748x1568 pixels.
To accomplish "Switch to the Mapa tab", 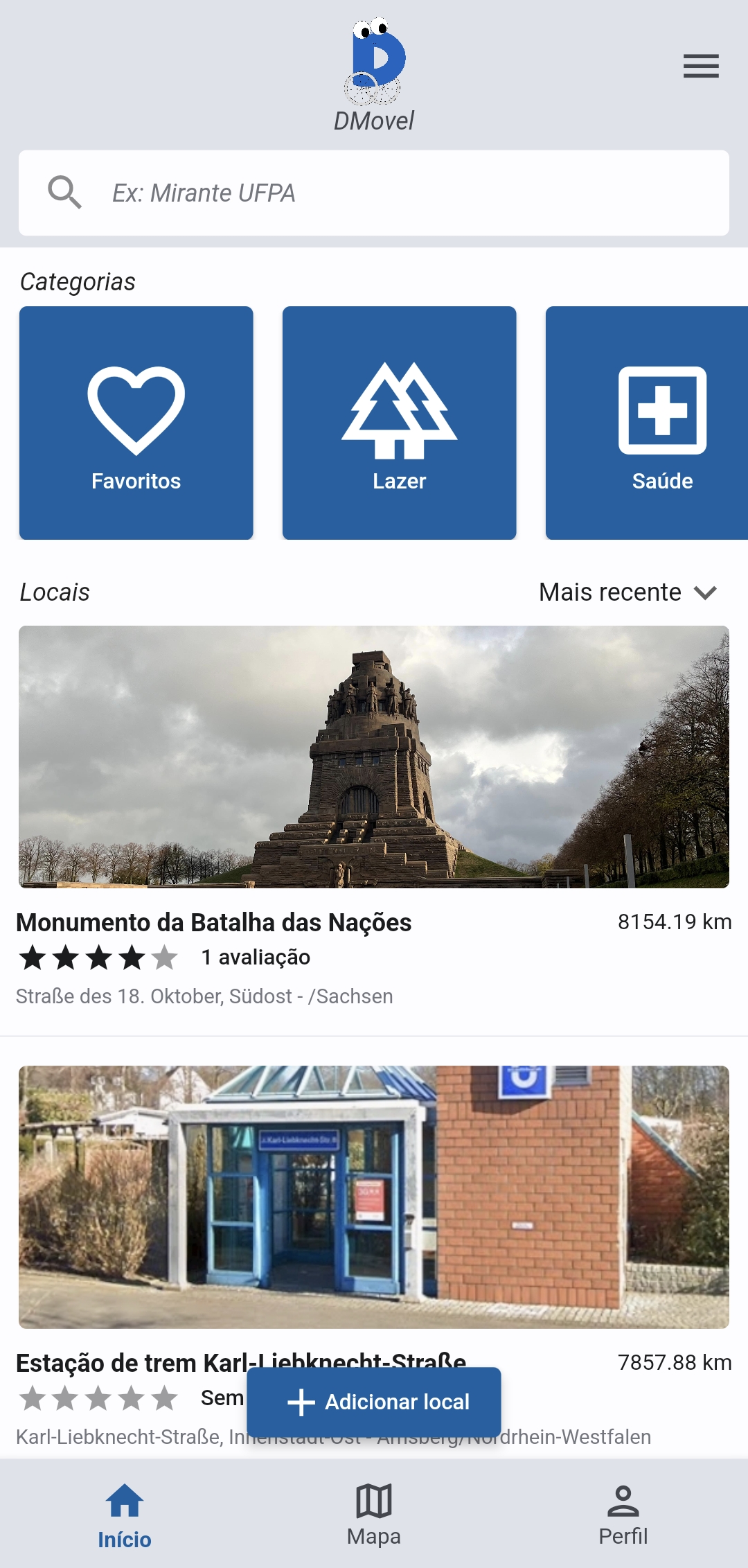I will pos(374,1515).
